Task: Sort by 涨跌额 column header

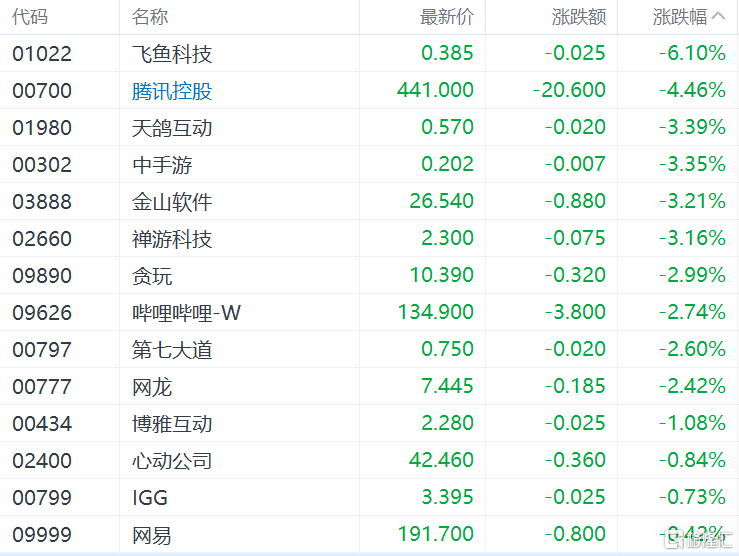Action: click(x=579, y=17)
